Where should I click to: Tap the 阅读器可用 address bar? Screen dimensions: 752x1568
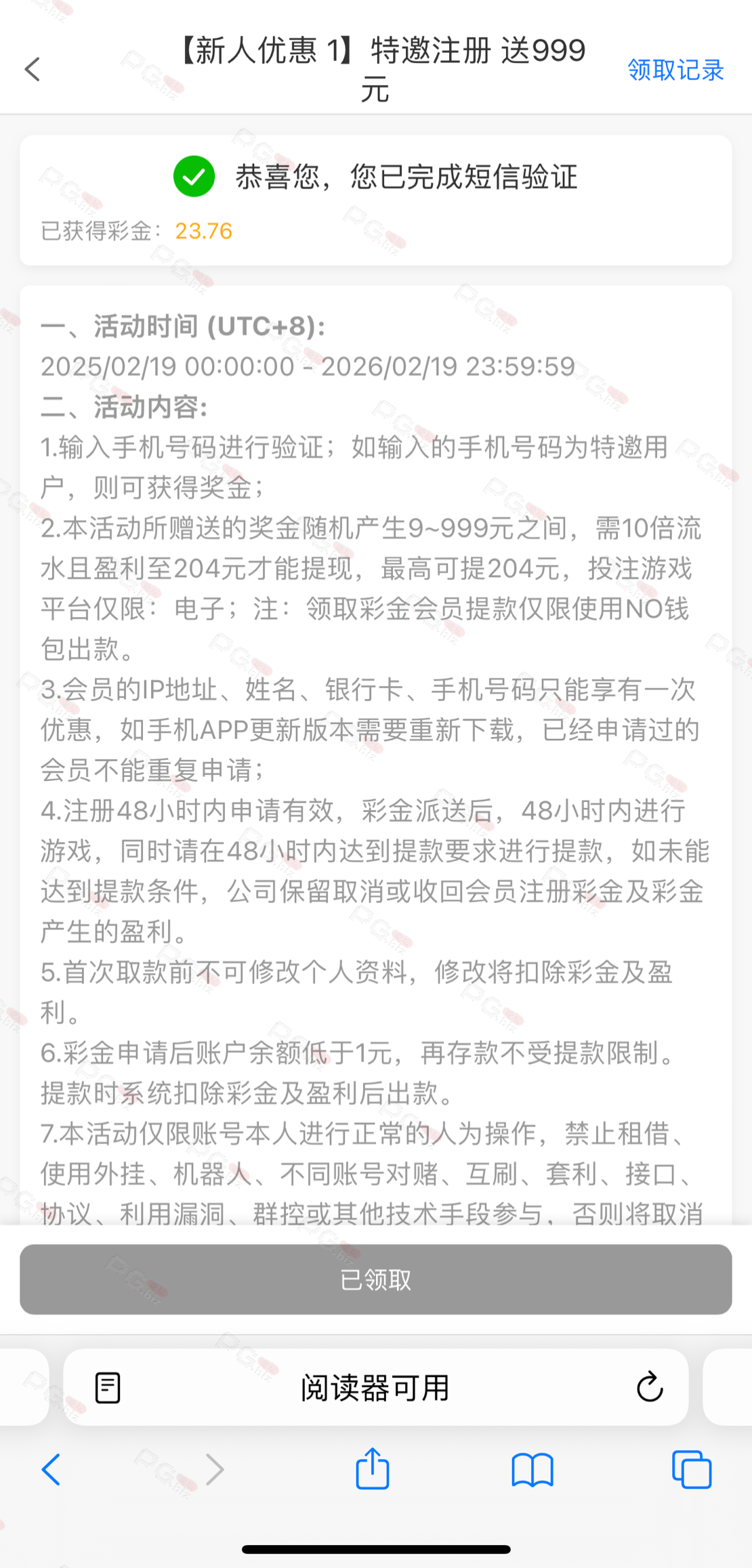376,1387
